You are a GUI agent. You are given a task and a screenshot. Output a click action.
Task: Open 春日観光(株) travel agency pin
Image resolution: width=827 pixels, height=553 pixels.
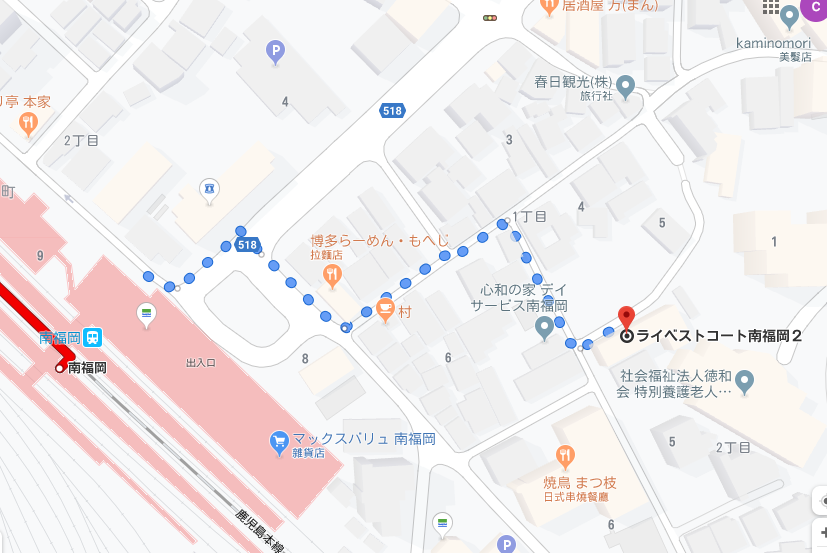click(626, 88)
